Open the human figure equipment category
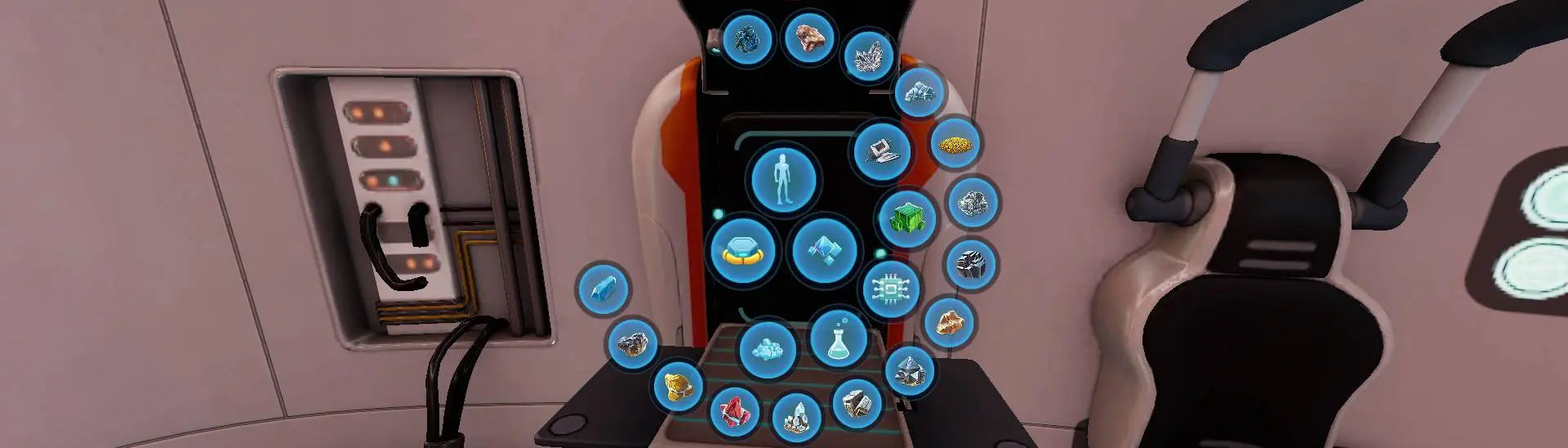This screenshot has width=1568, height=448. coord(782,177)
